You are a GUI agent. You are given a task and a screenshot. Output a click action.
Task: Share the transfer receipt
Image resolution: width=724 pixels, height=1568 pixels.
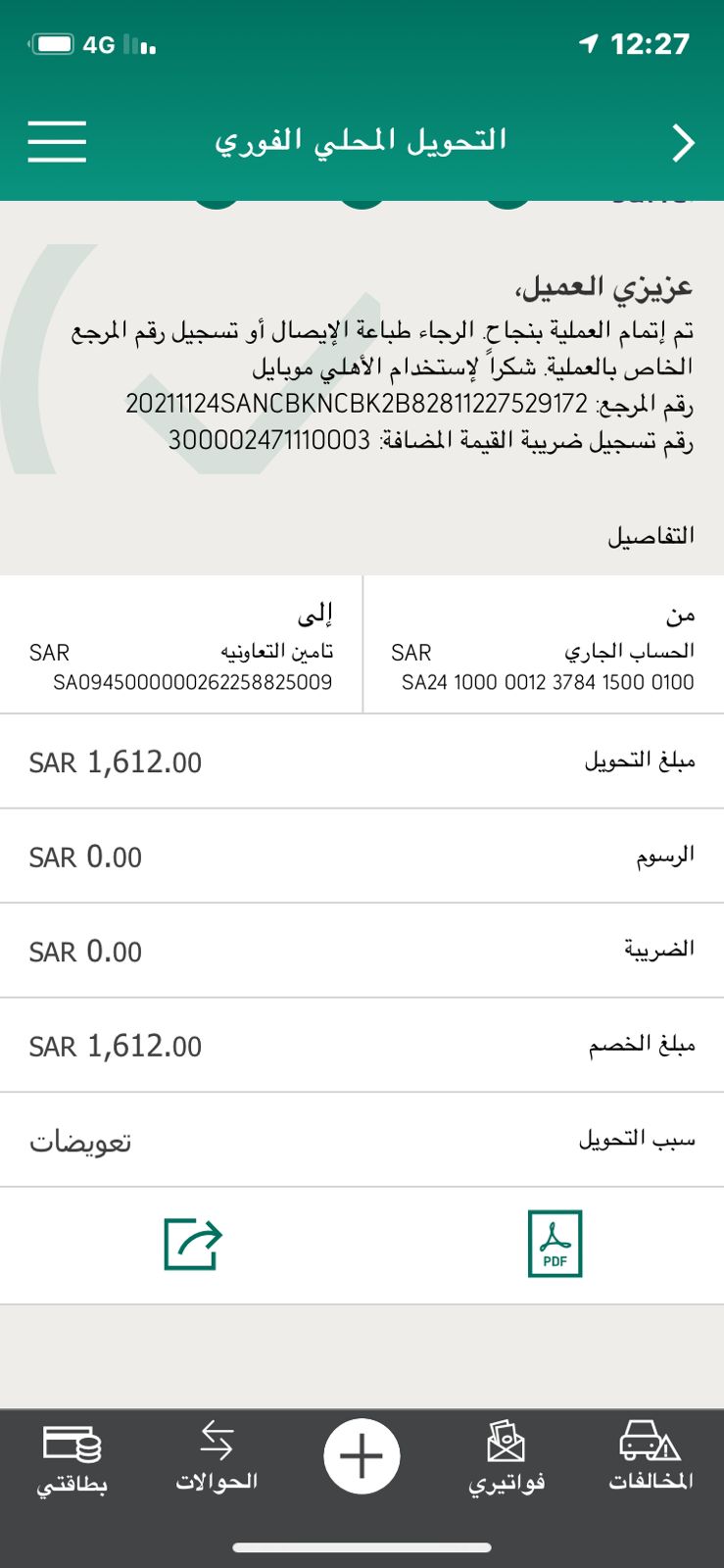[193, 1244]
